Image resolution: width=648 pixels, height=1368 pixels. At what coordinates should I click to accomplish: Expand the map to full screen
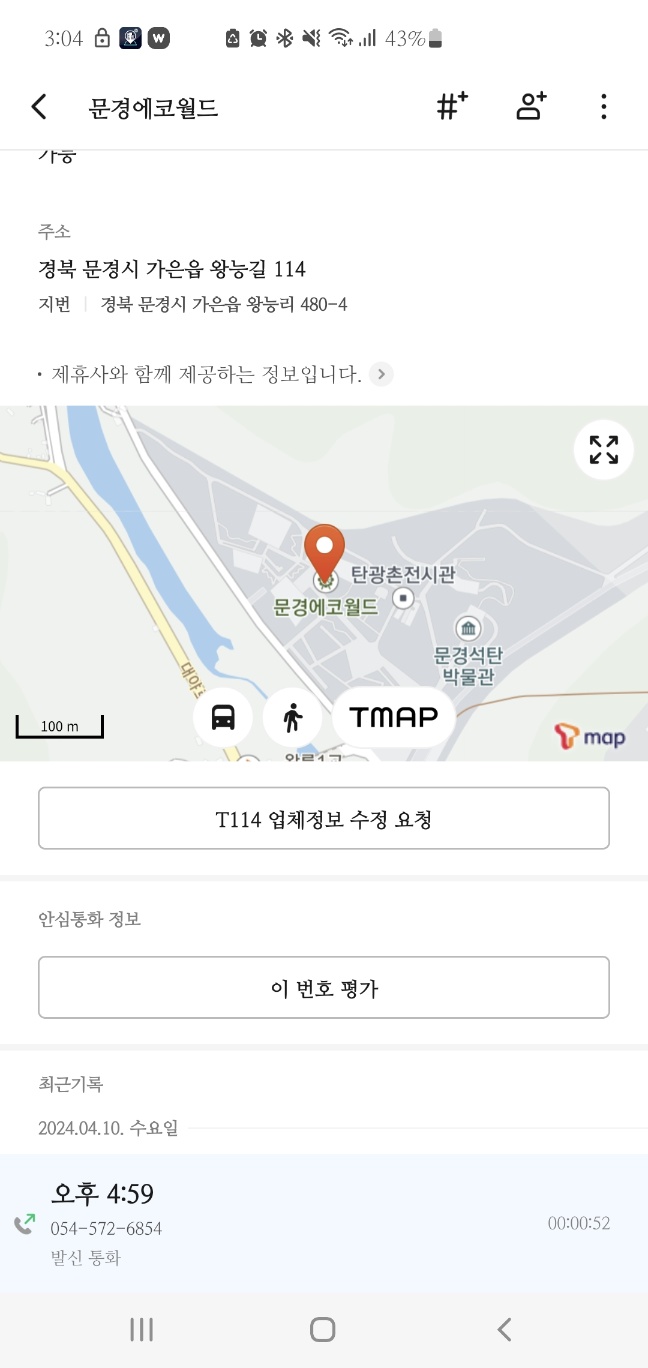[x=603, y=450]
